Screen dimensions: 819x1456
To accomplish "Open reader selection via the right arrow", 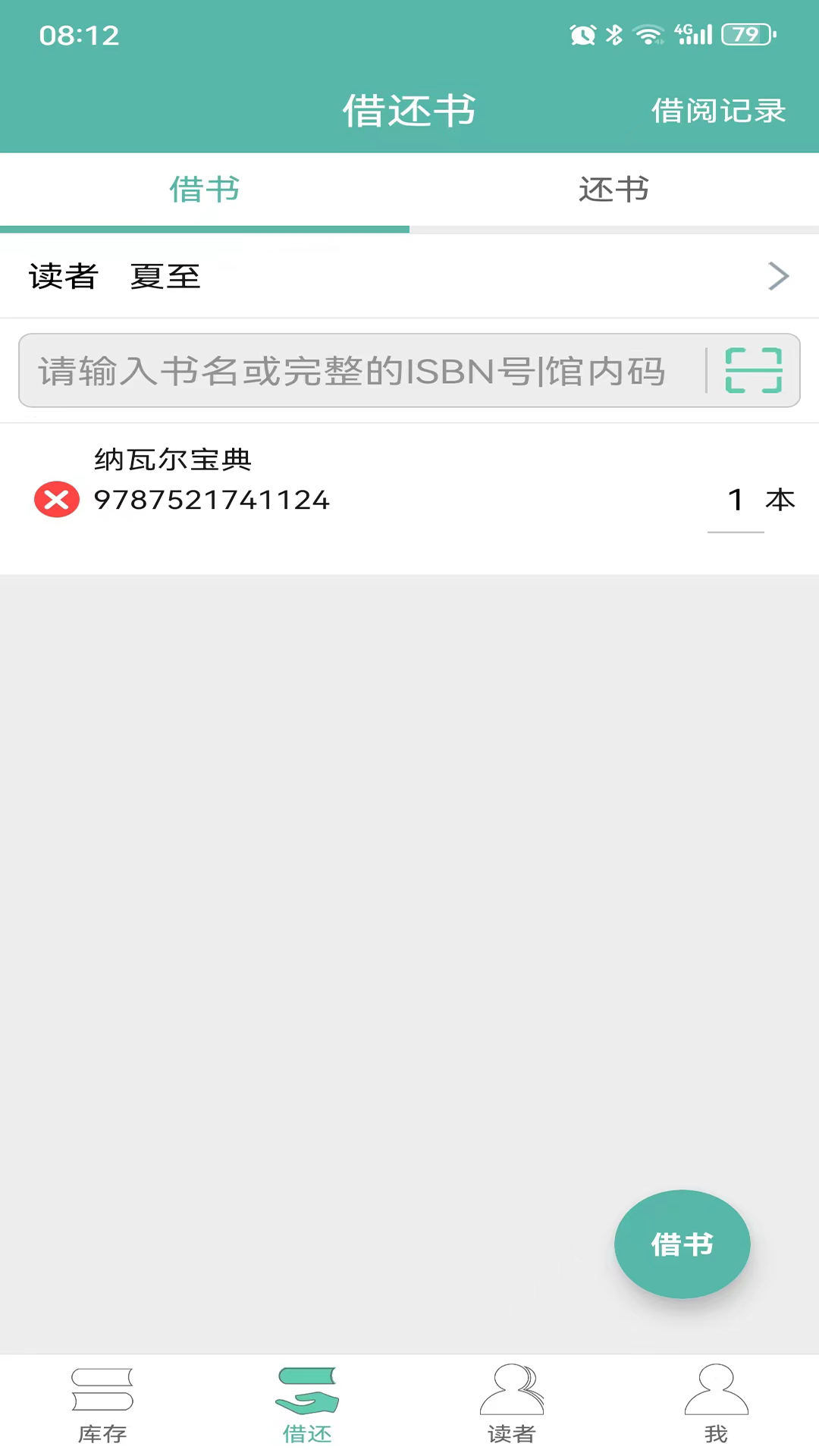I will point(778,276).
